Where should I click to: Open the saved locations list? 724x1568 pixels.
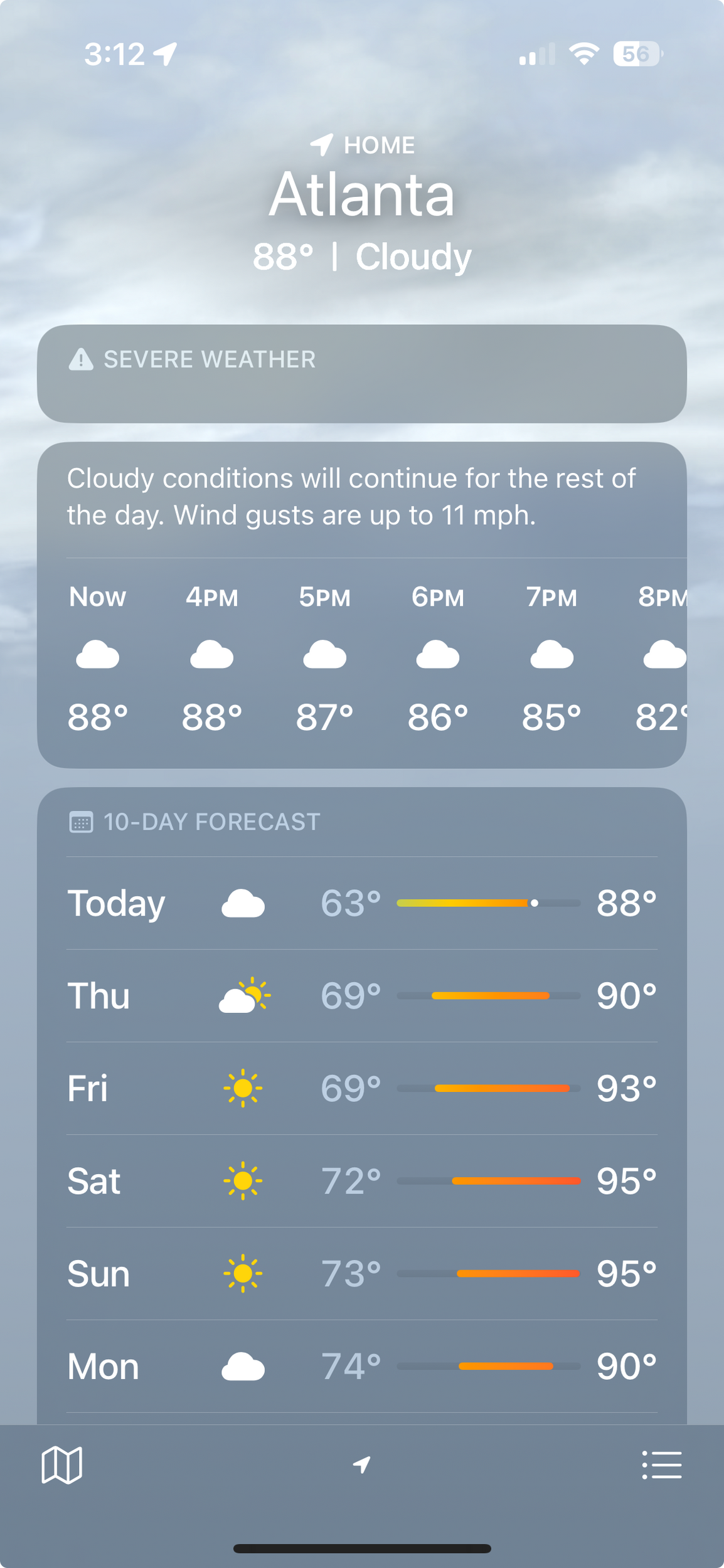[x=661, y=1465]
